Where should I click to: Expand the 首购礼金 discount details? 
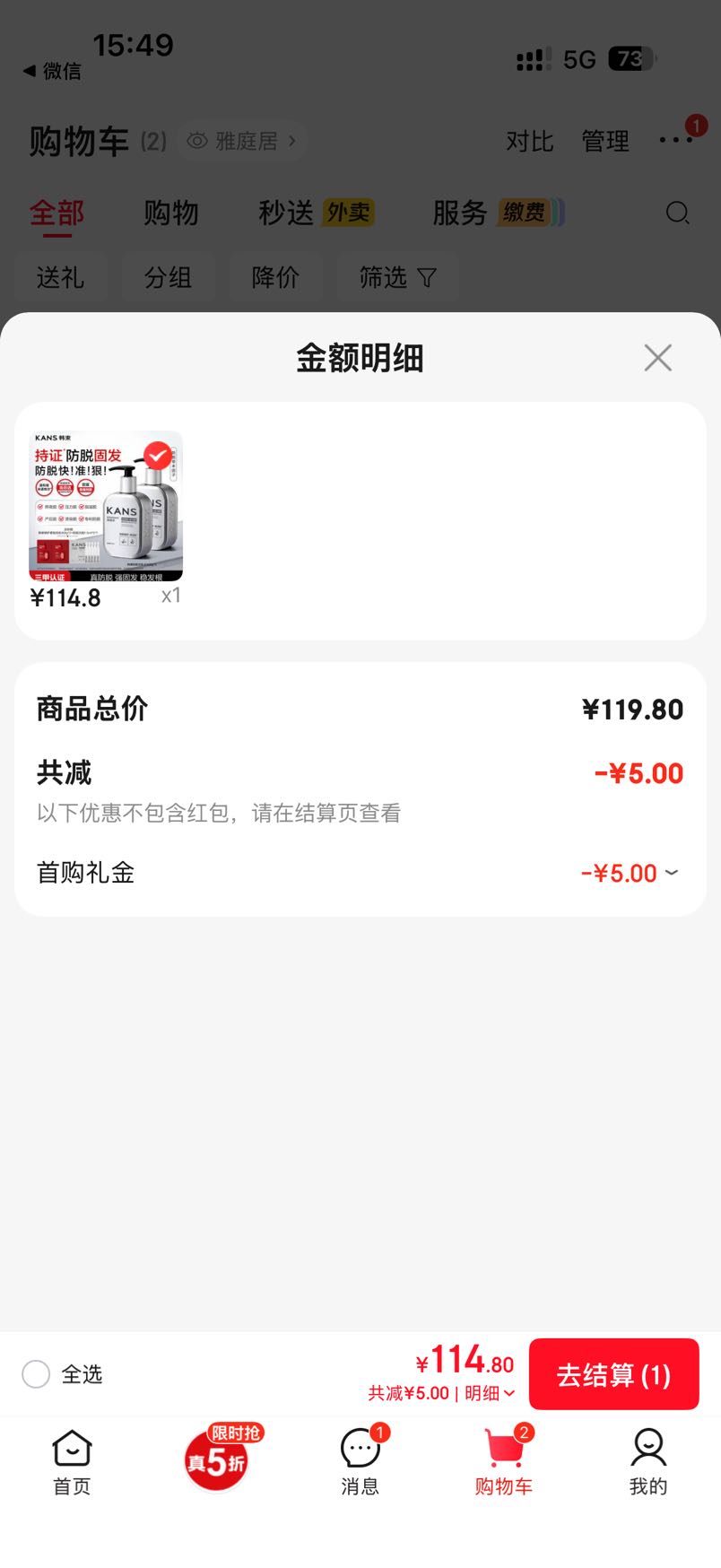(x=630, y=873)
